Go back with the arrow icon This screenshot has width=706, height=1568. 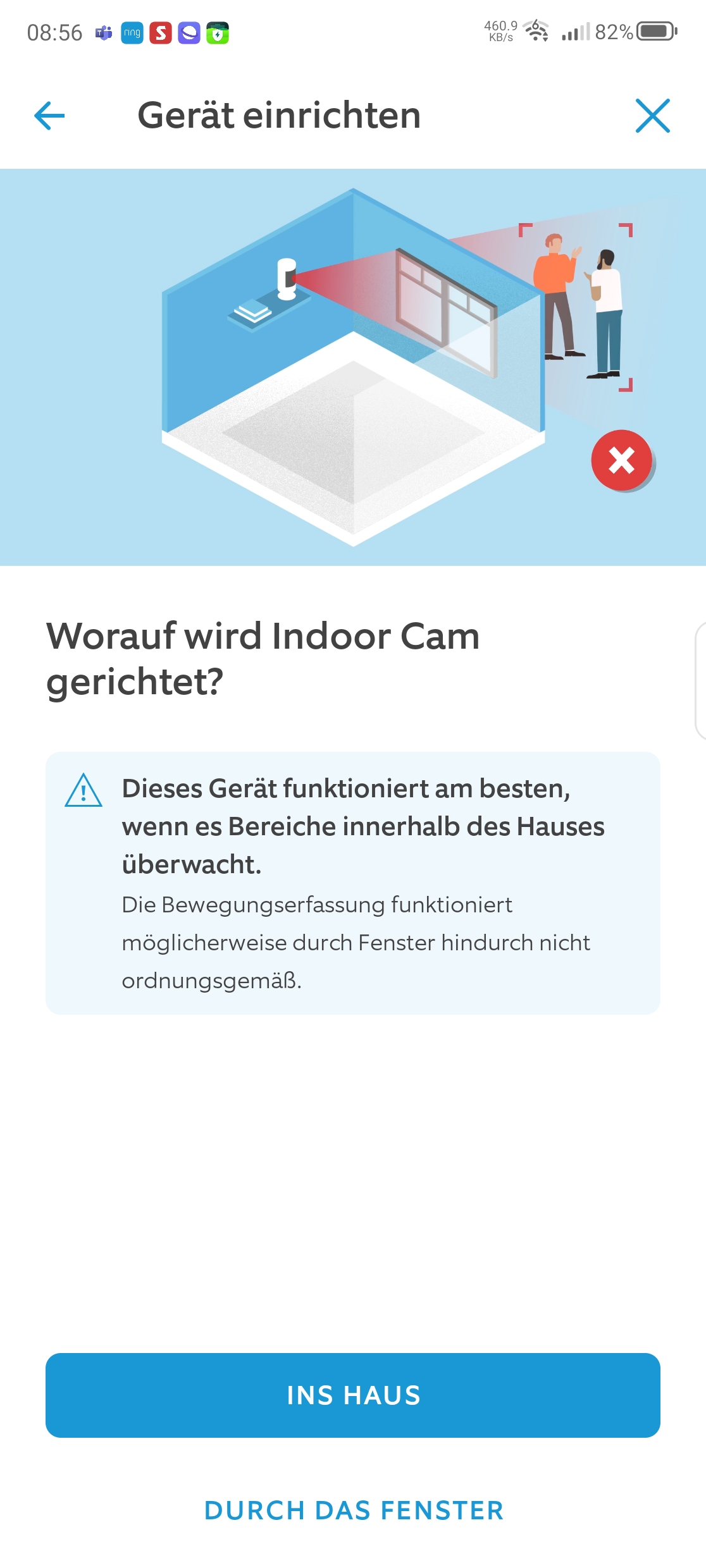pyautogui.click(x=49, y=116)
